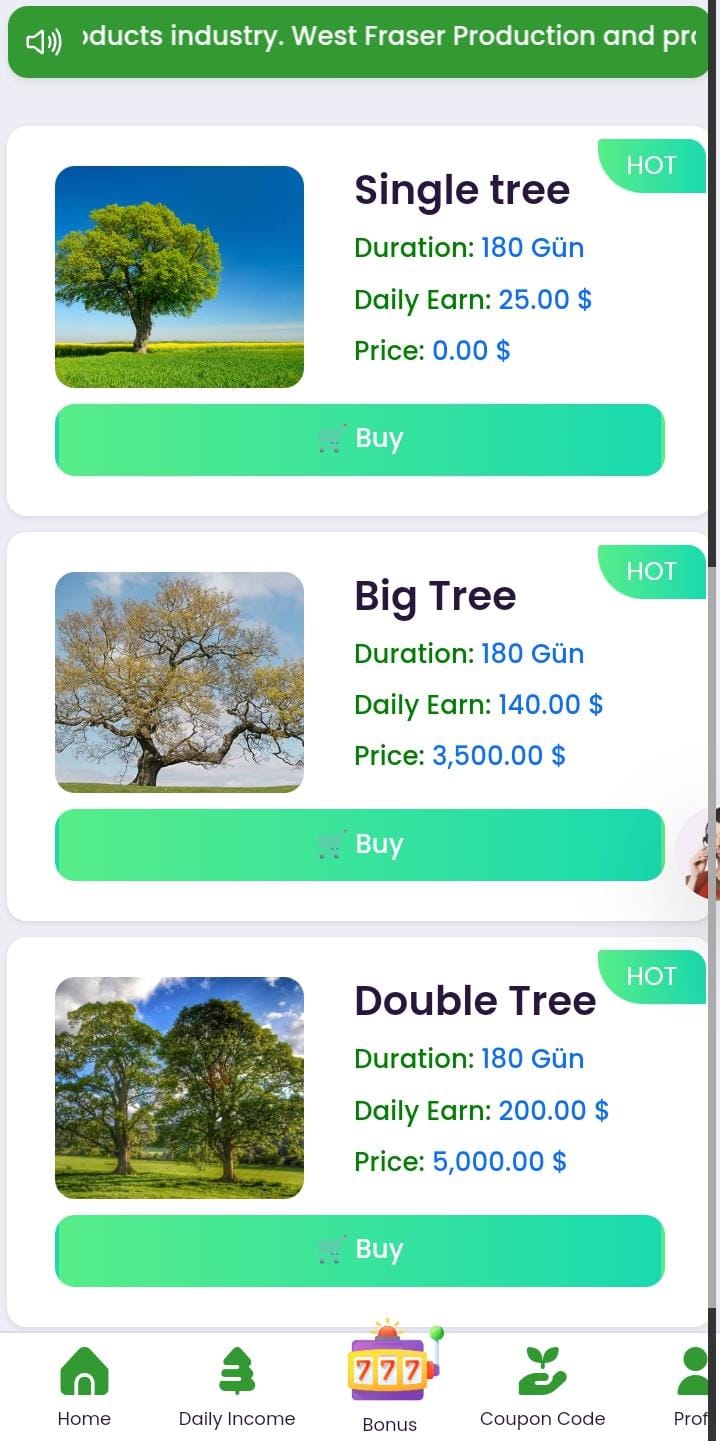Screen dimensions: 720x1444
Task: Switch to the Daily Income tab
Action: [237, 1386]
